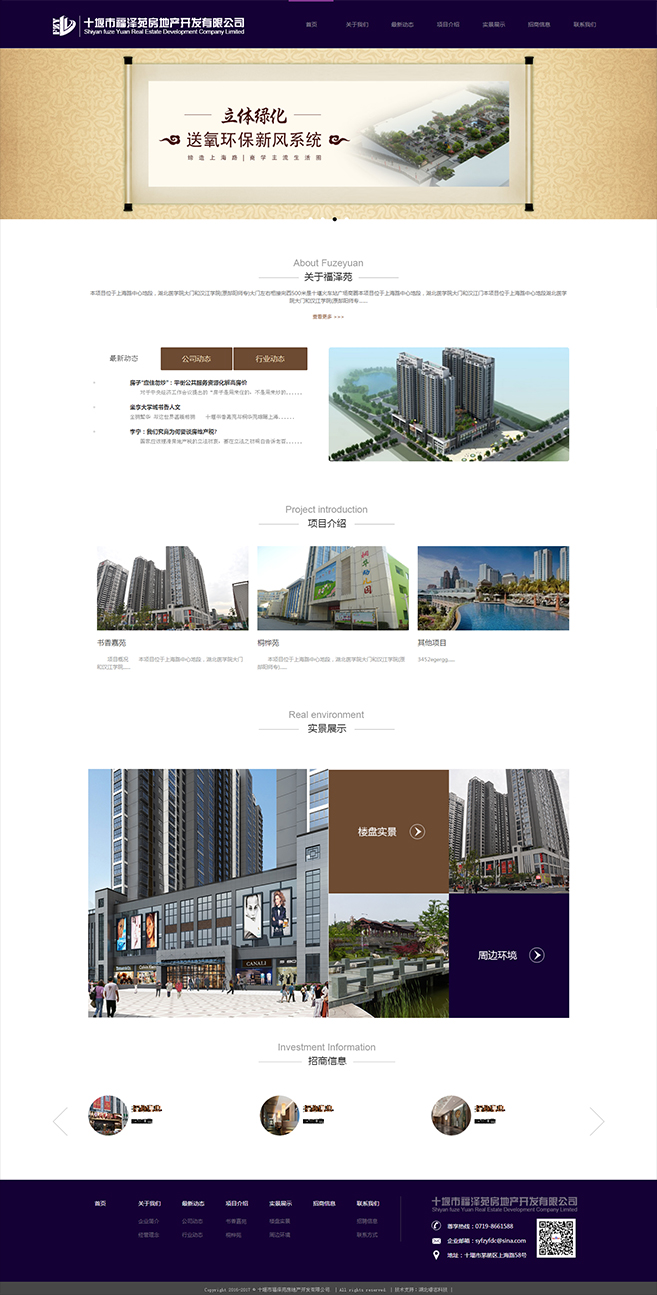Go to 关于我们 in the top menu
Image resolution: width=657 pixels, height=1295 pixels.
point(357,24)
